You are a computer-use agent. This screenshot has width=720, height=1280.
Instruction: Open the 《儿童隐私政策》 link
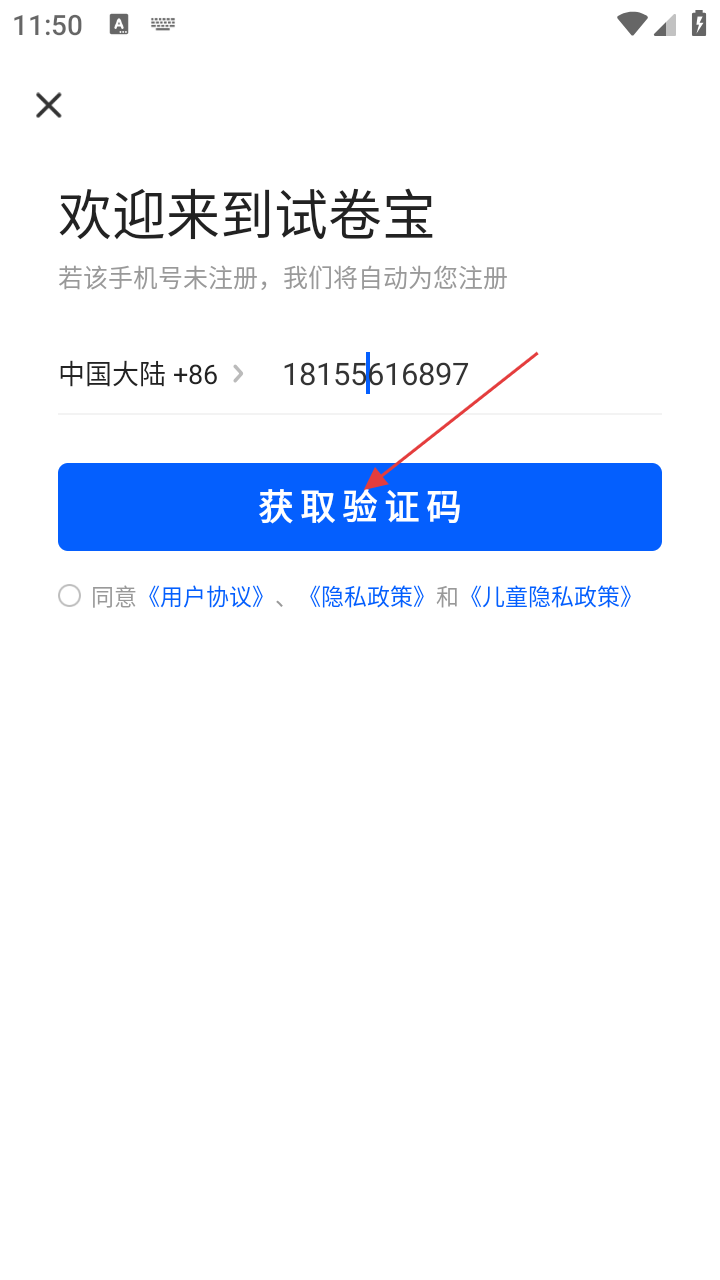click(551, 597)
